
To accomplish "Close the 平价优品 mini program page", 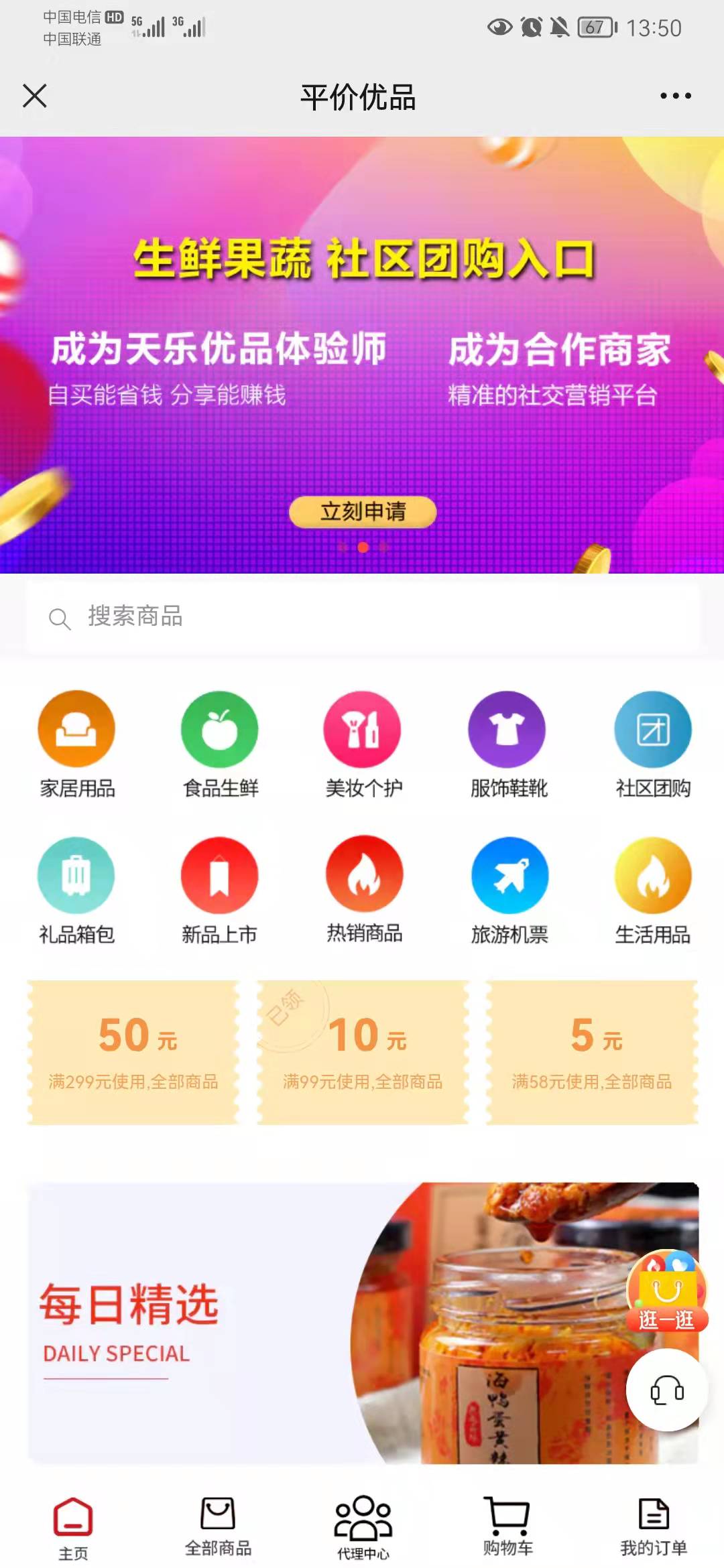I will tap(35, 96).
